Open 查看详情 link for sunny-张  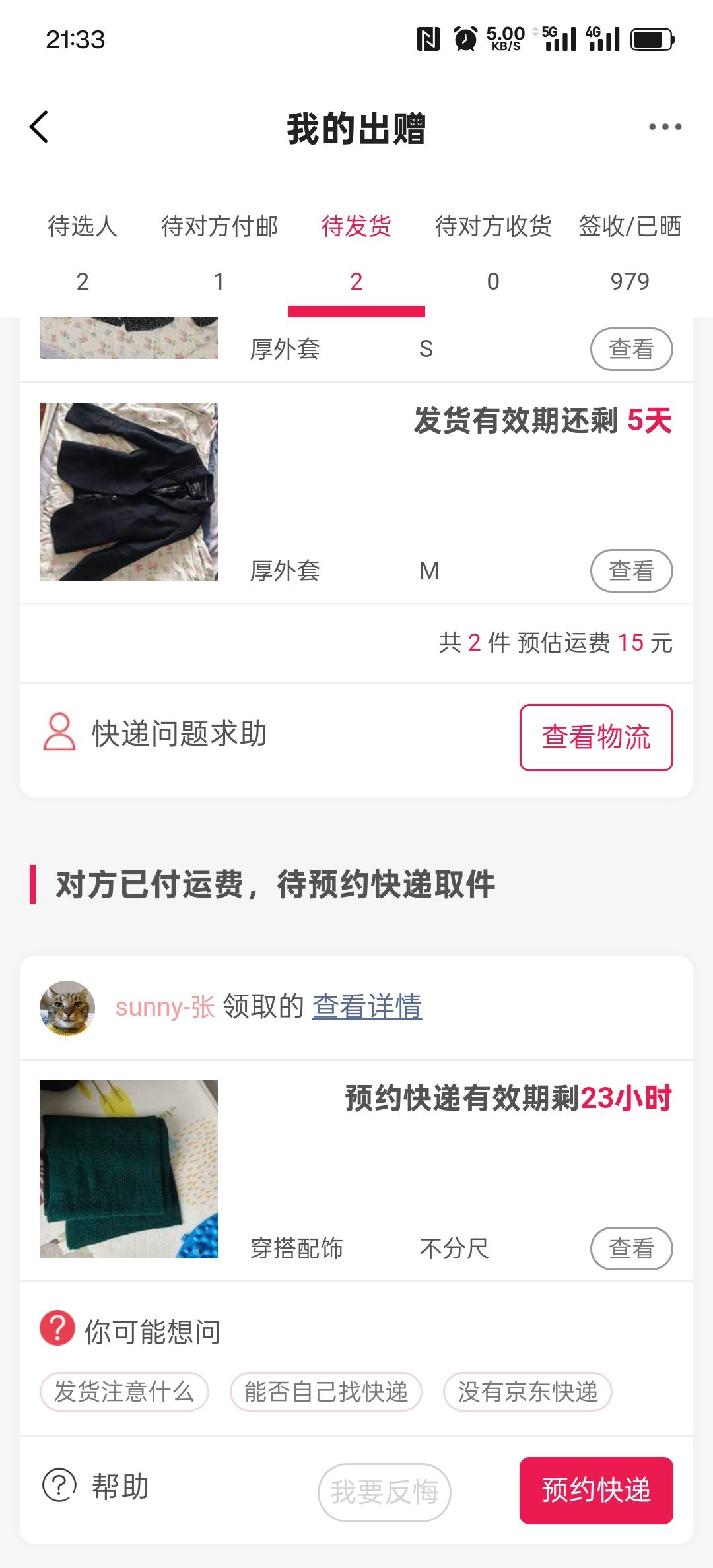coord(367,1006)
